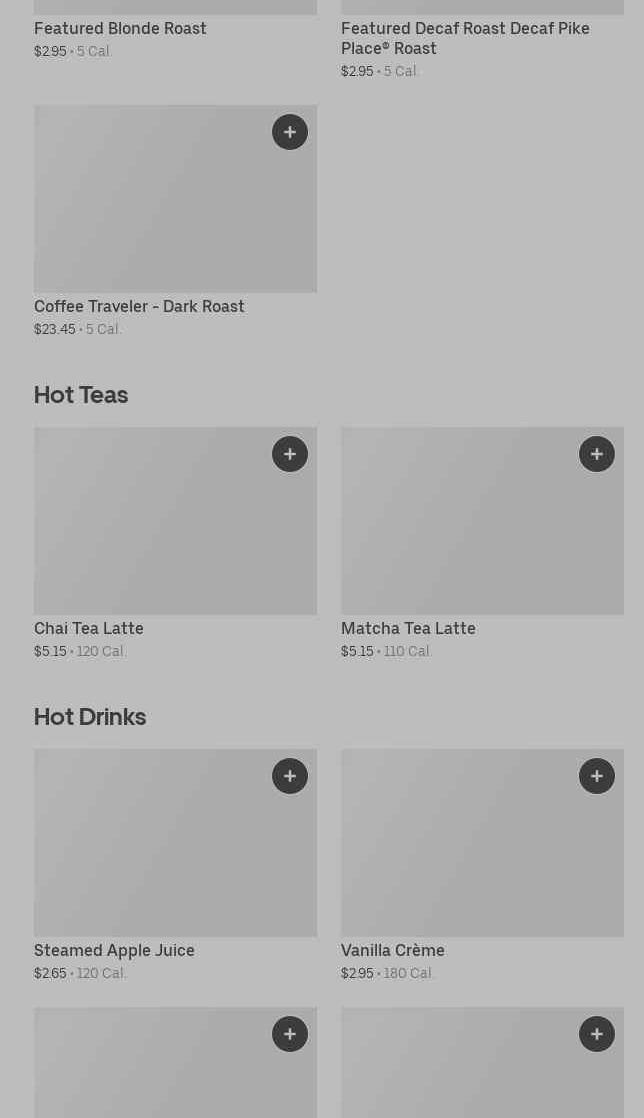
Task: Add Vanilla Crème to cart
Action: coord(597,776)
